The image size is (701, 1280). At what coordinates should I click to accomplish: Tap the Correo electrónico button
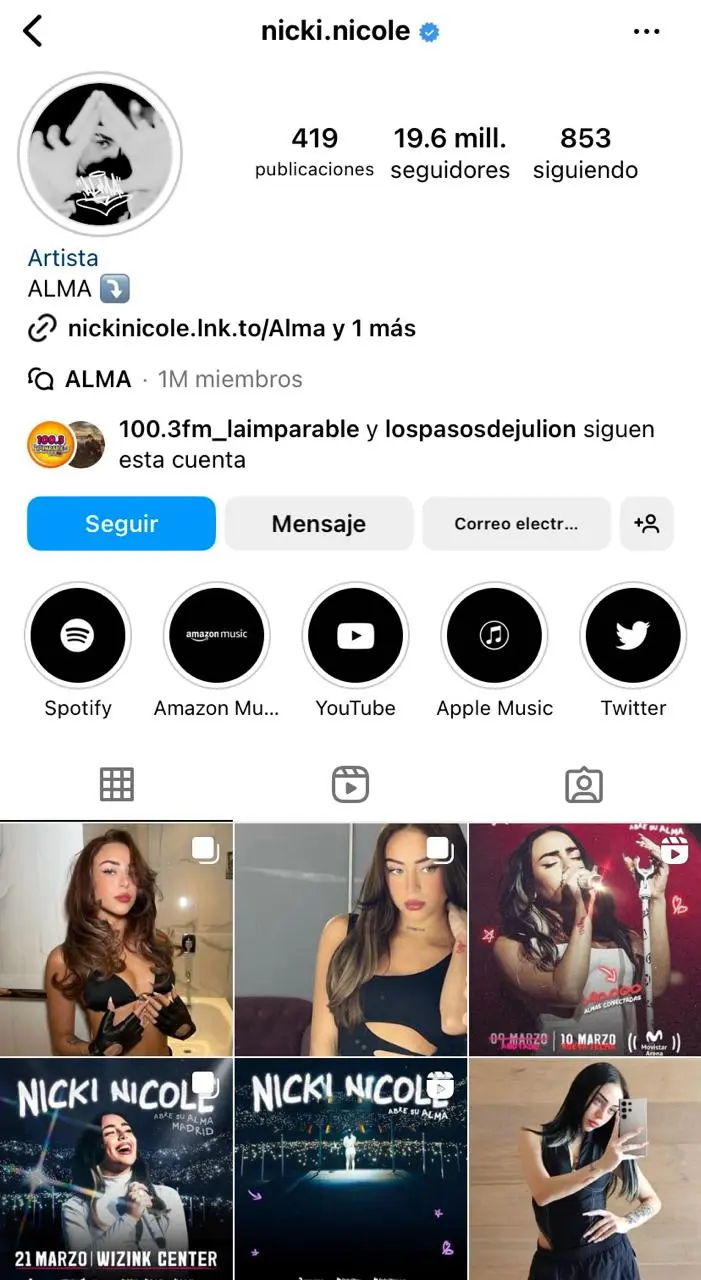point(516,523)
